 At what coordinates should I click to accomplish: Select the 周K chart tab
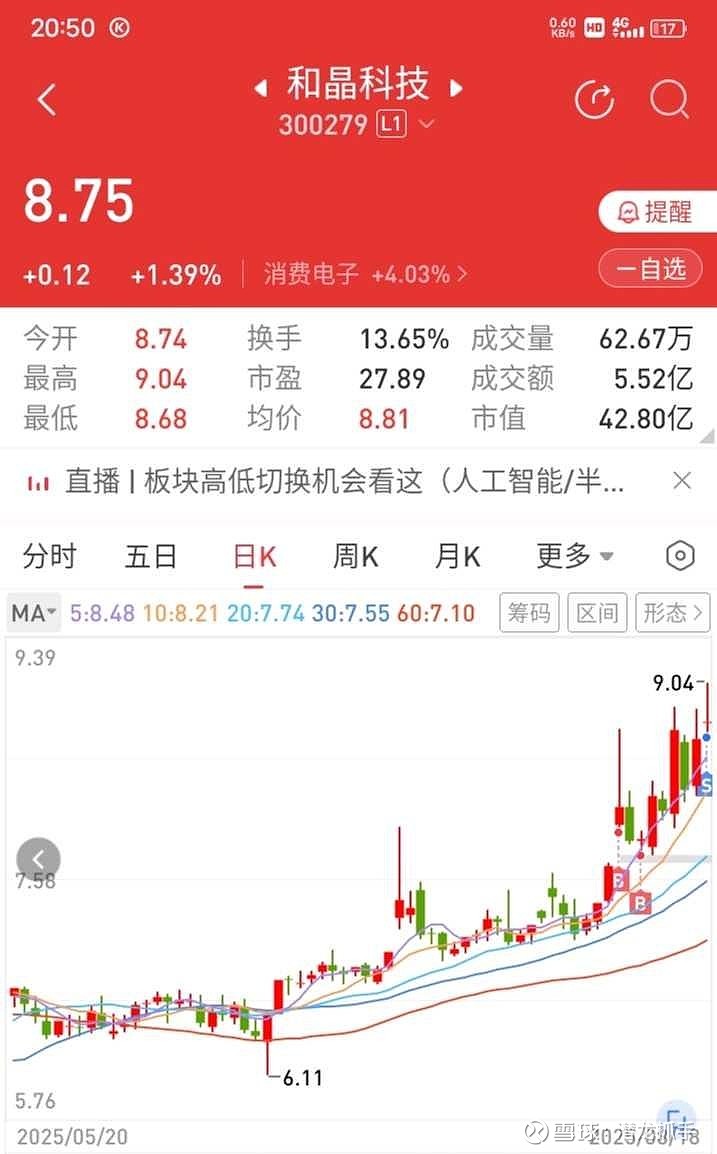tap(356, 556)
